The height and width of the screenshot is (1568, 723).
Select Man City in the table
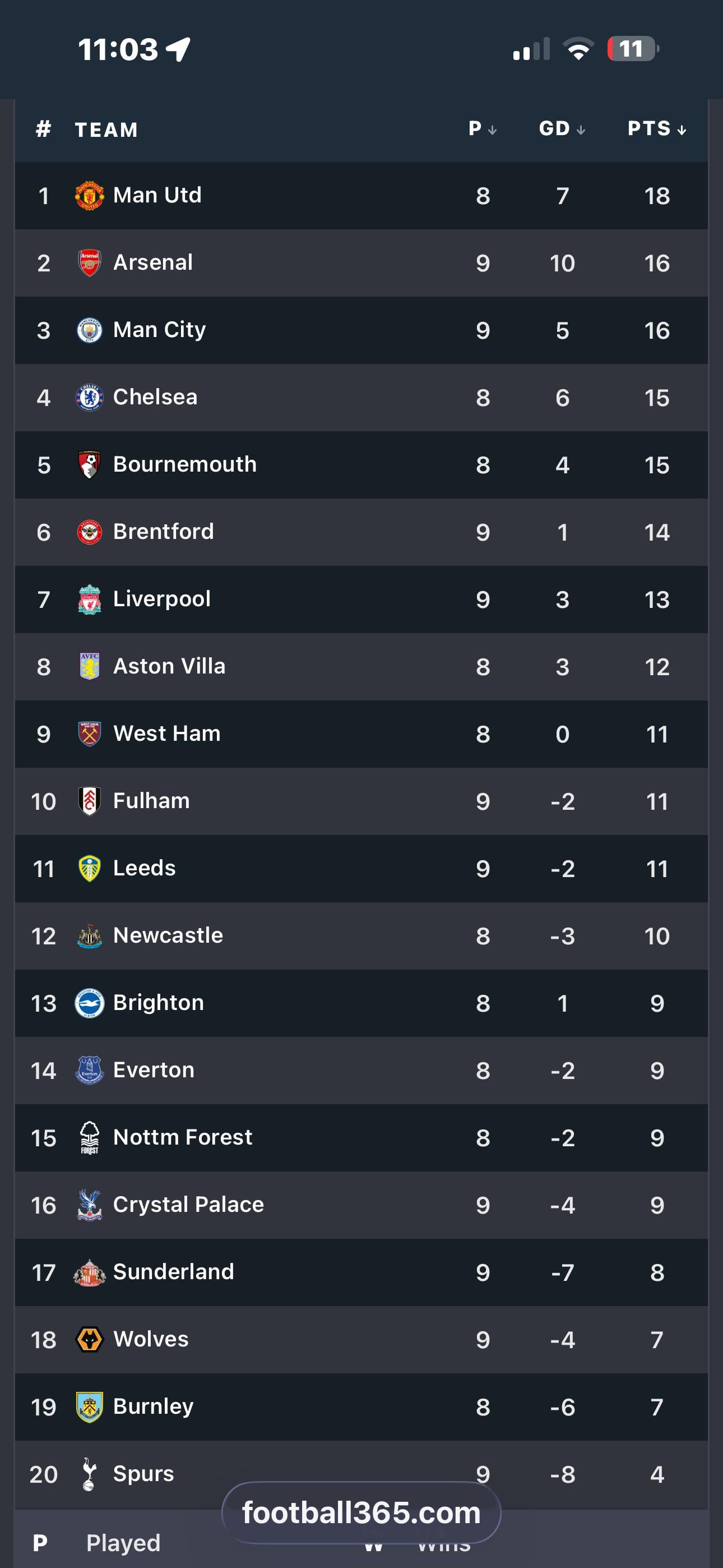(159, 330)
